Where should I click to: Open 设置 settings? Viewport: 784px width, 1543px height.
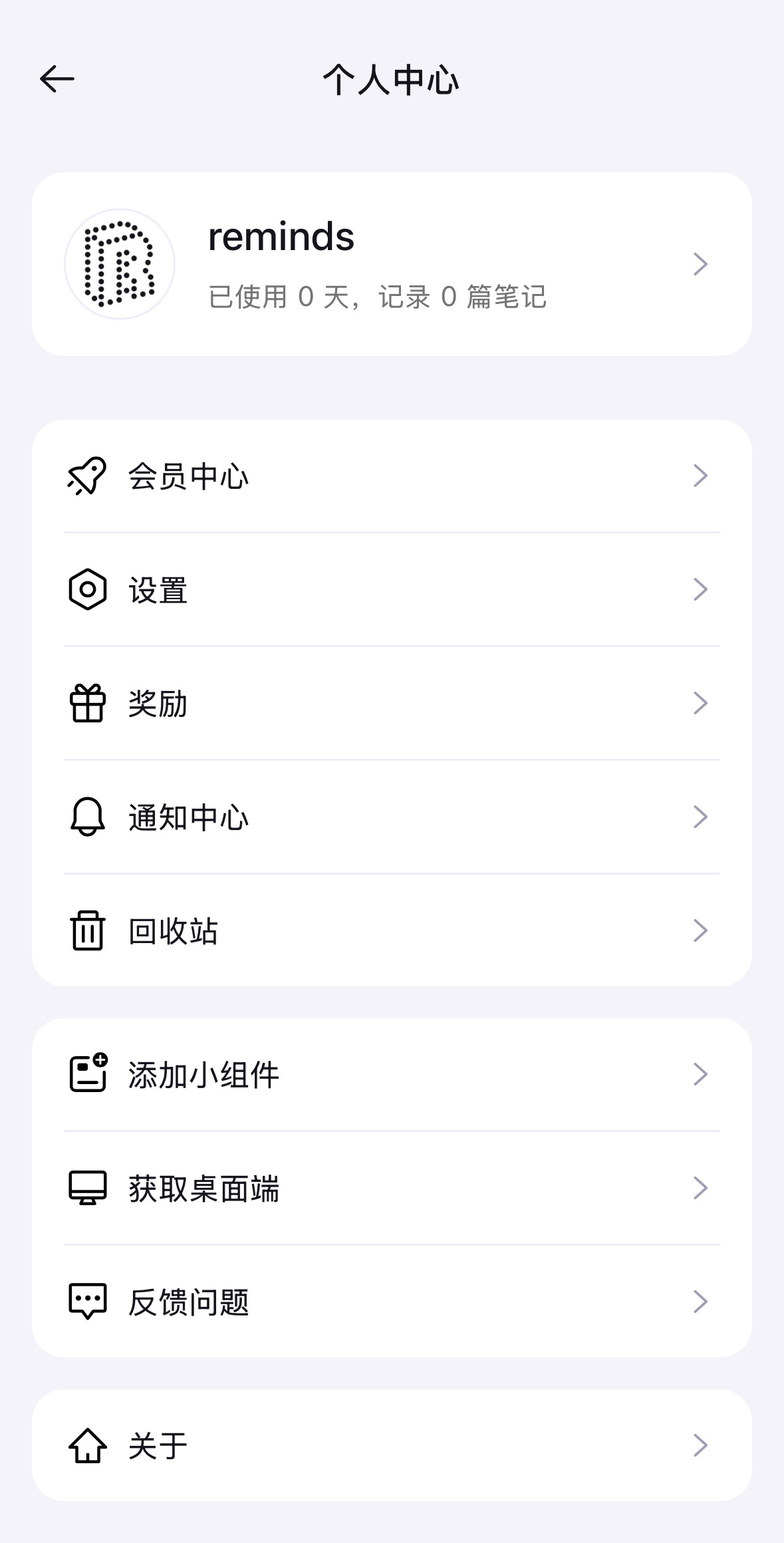click(392, 590)
